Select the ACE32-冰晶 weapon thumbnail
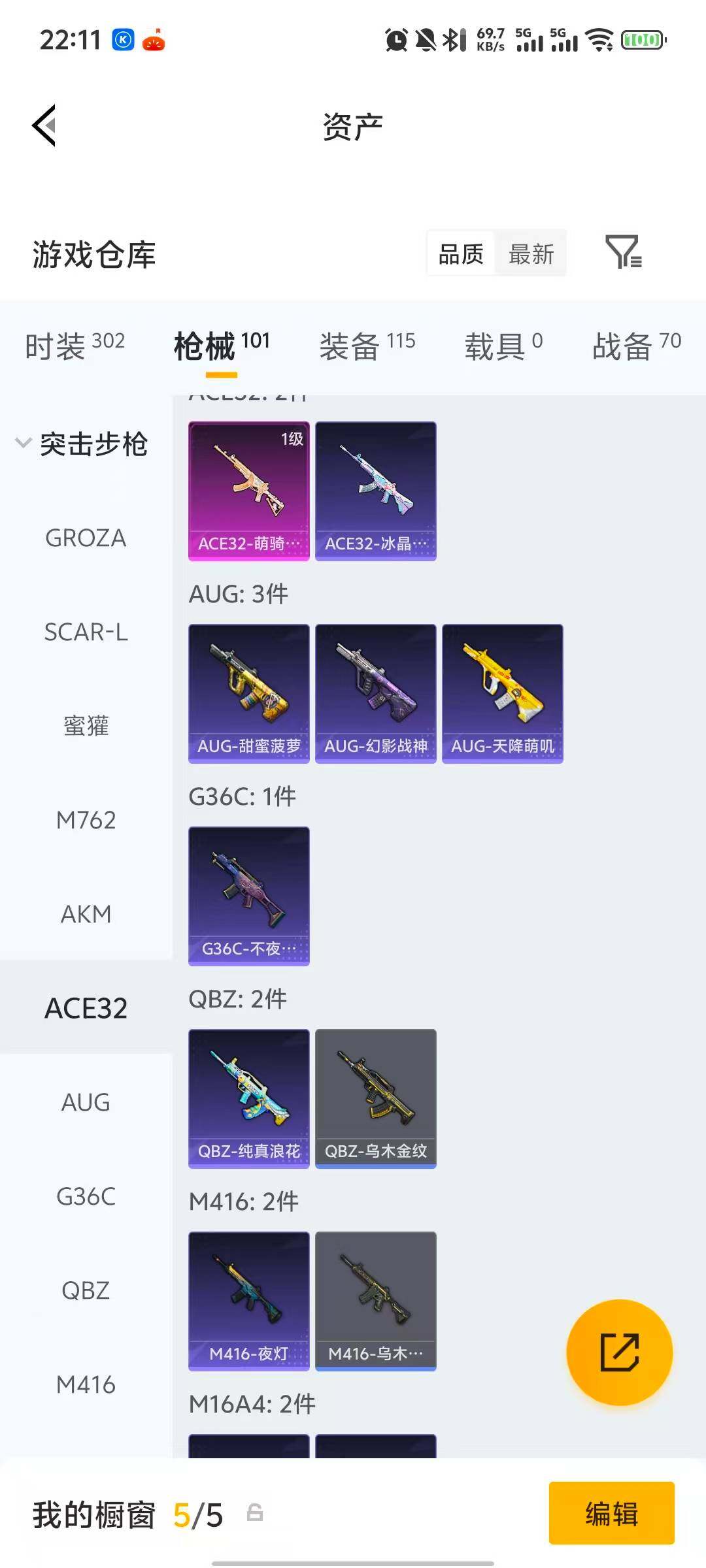Viewport: 706px width, 1568px height. coord(375,490)
